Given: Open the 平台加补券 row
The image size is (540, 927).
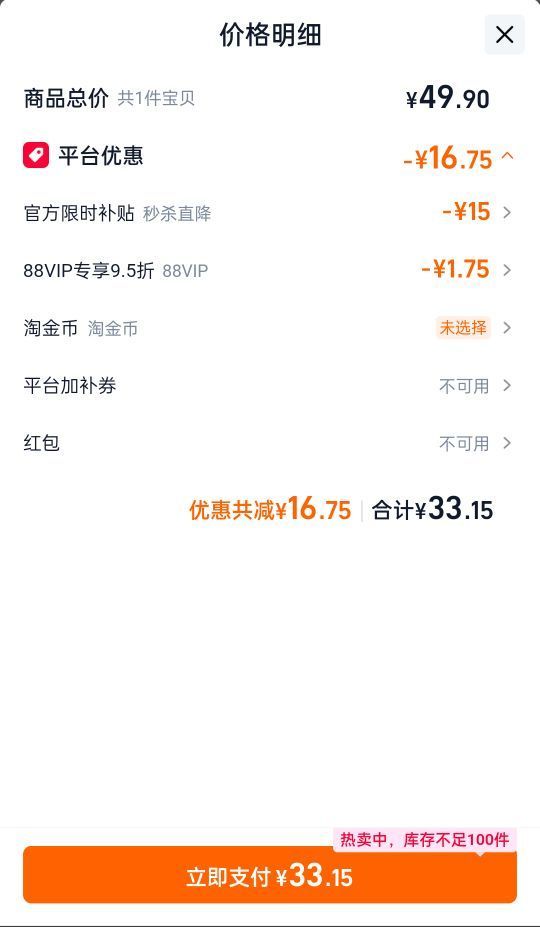Looking at the screenshot, I should click(268, 385).
